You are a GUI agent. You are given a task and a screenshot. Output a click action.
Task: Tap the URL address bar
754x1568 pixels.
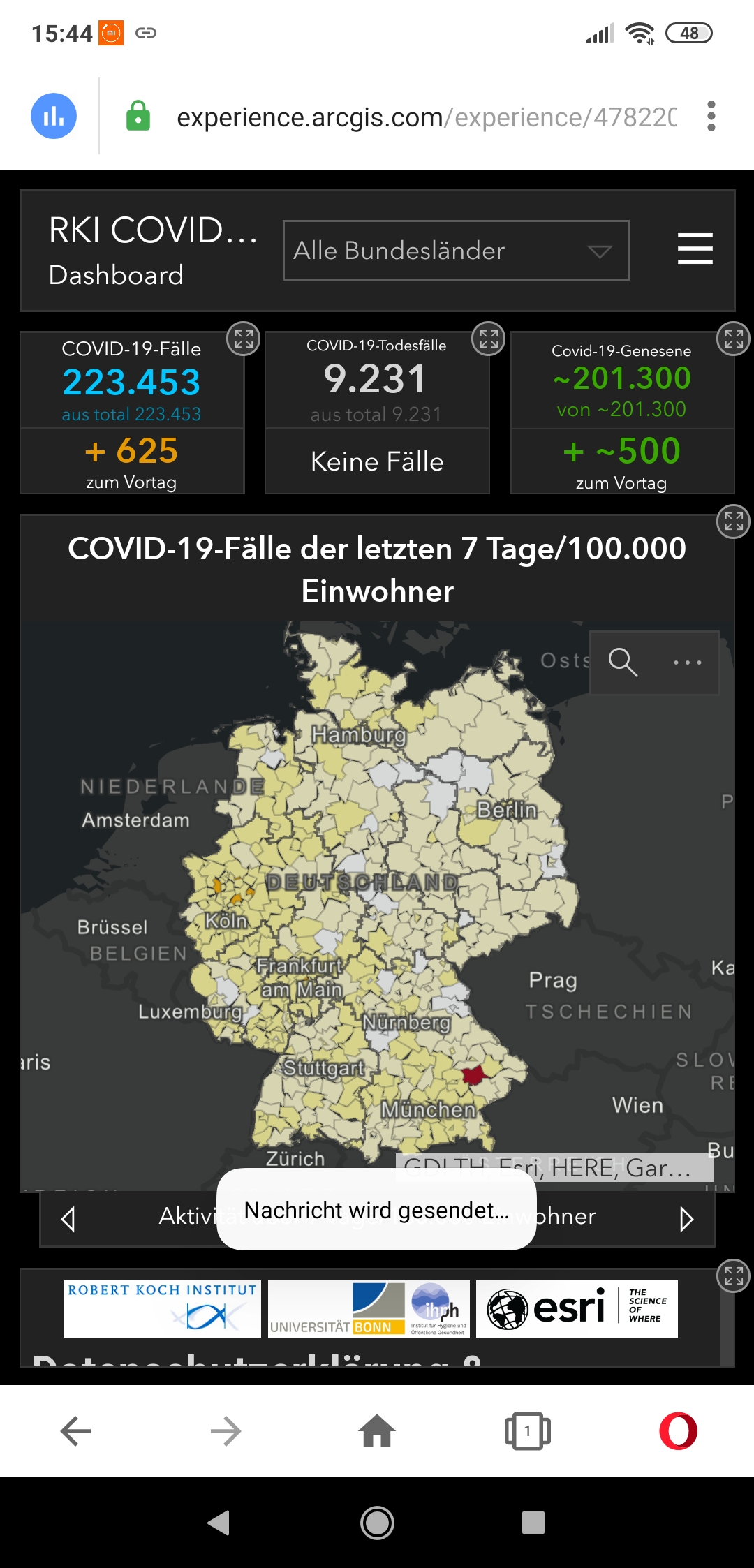click(x=426, y=117)
